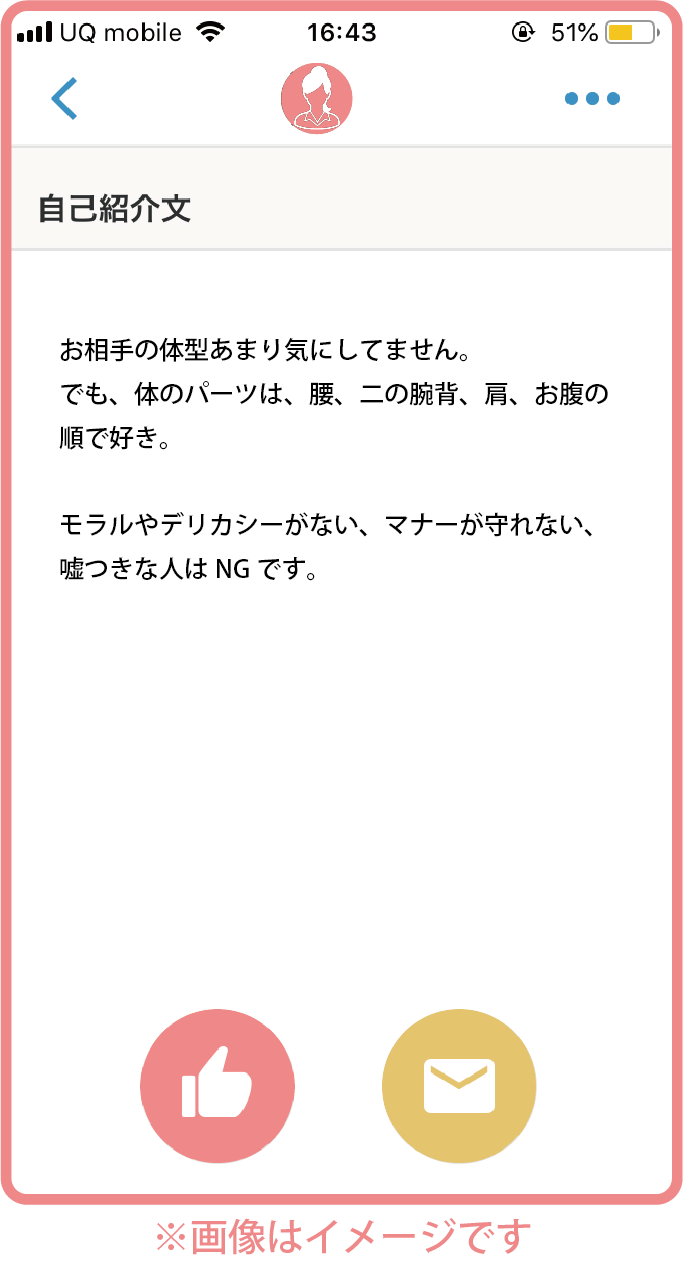Screen dimensions: 683x1266
Task: Open the three-dot overflow menu
Action: (592, 98)
